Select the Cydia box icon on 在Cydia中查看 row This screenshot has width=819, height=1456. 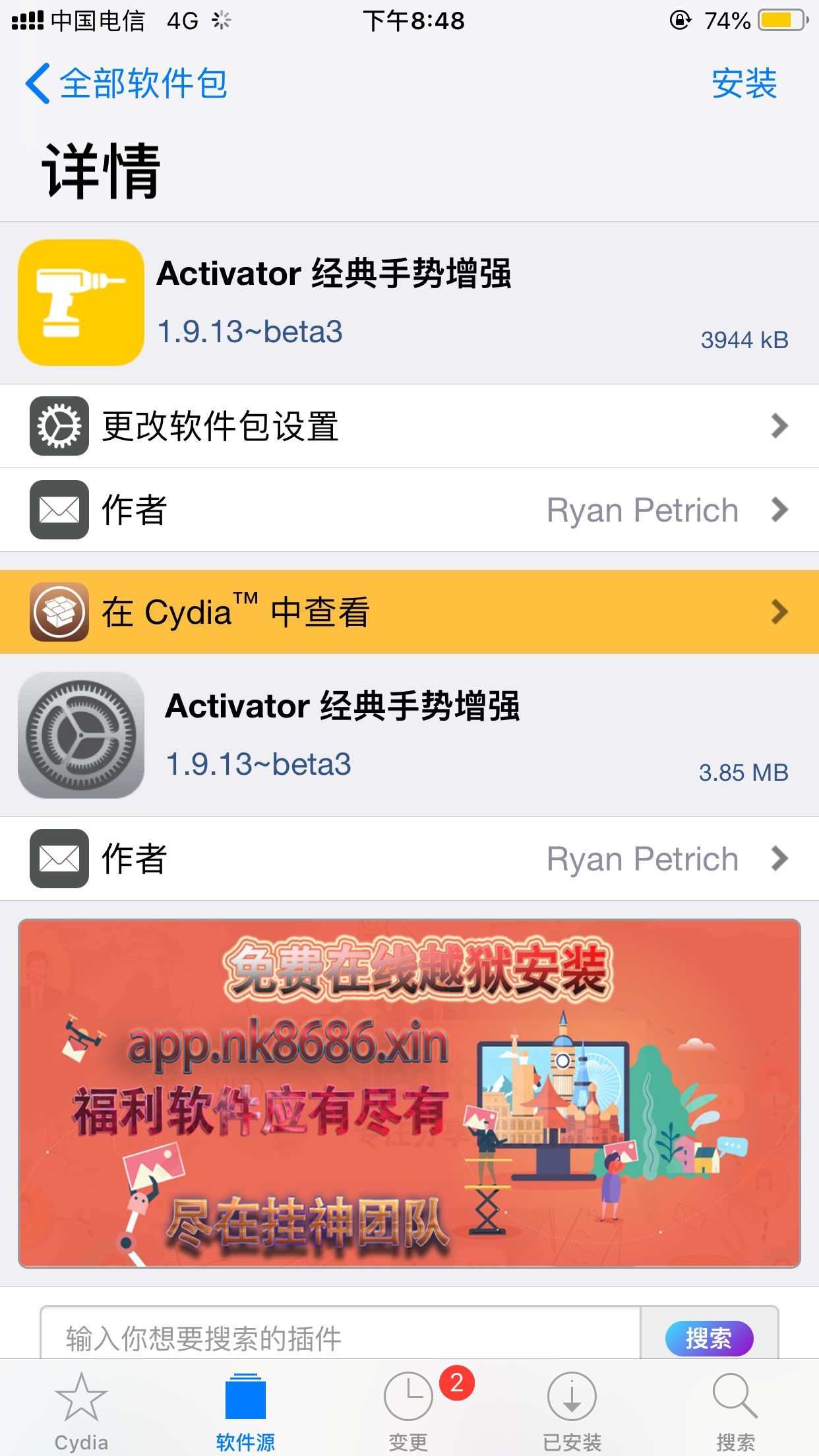pos(58,612)
